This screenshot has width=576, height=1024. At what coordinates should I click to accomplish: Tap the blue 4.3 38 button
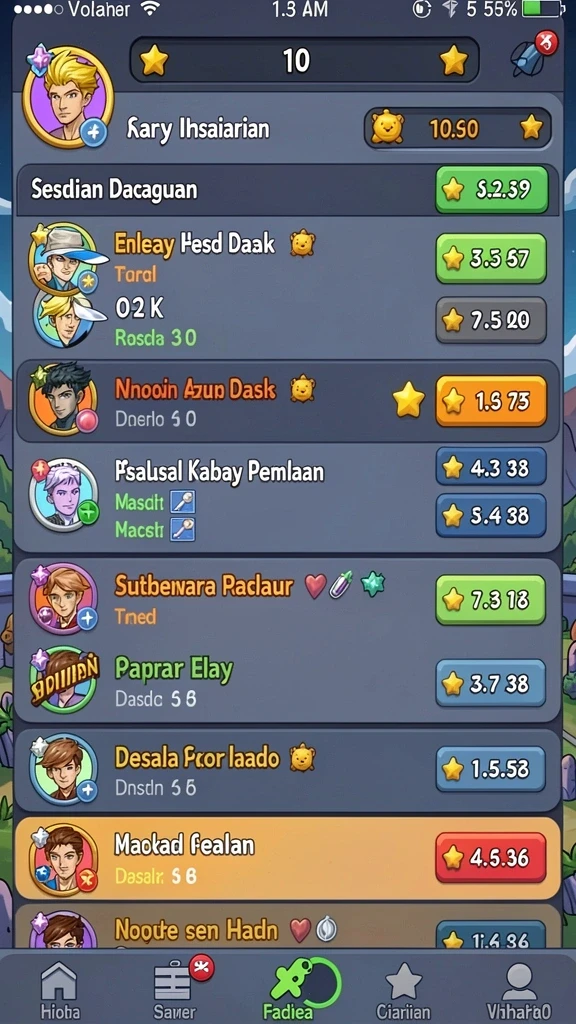click(x=491, y=467)
